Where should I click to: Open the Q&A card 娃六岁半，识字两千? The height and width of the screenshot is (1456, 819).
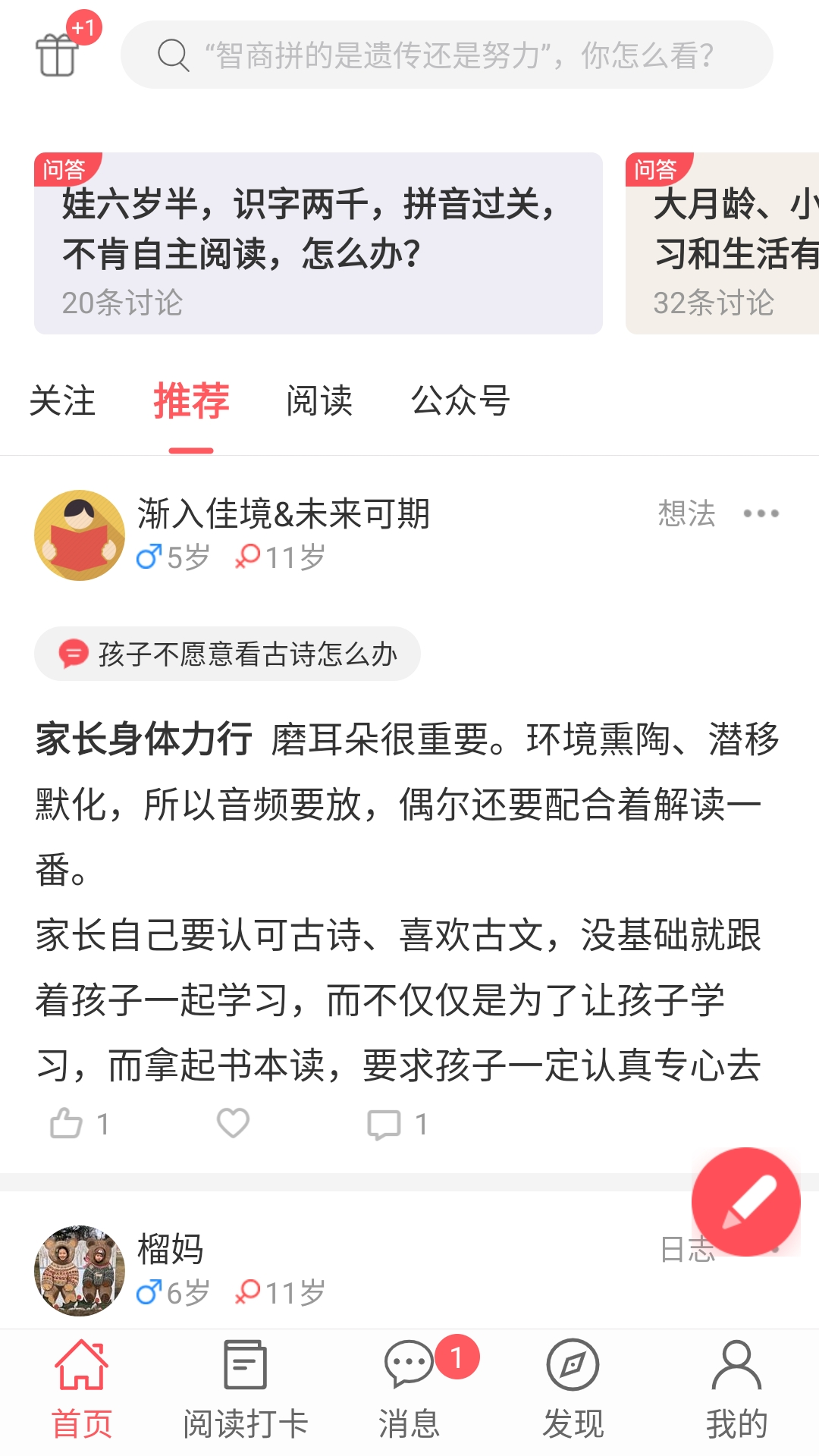pyautogui.click(x=318, y=243)
